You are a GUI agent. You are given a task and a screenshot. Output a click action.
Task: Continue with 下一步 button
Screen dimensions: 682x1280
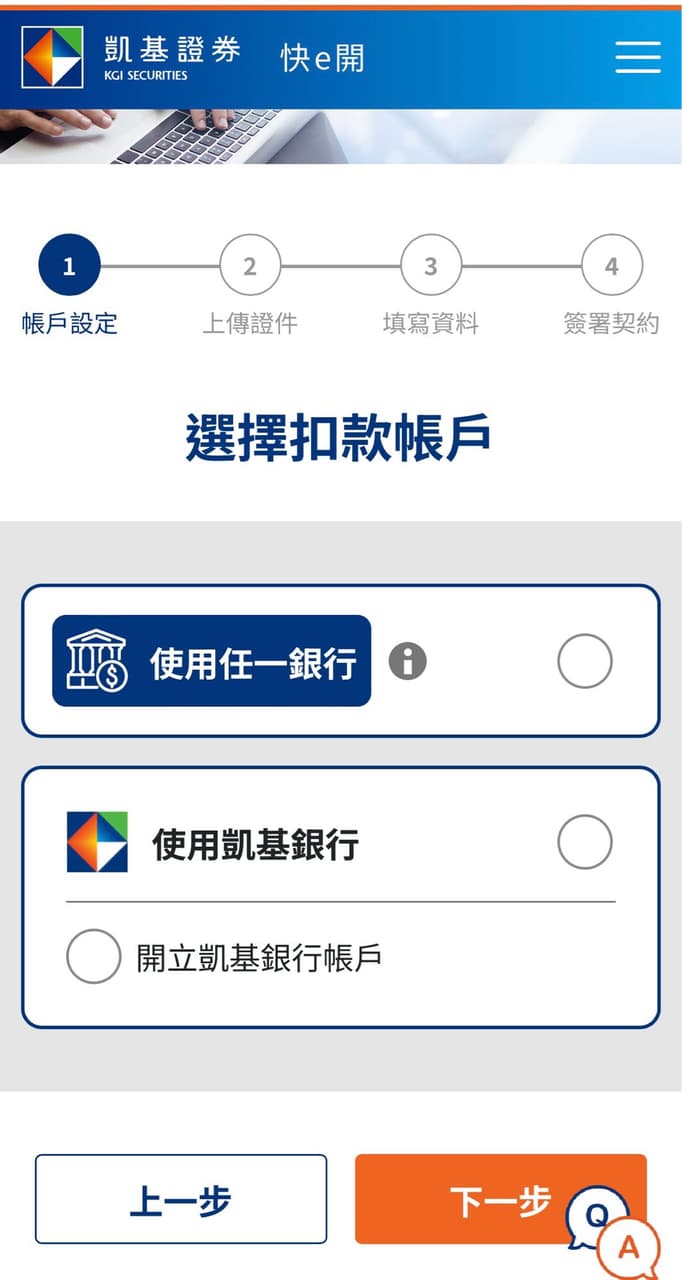[x=500, y=1199]
